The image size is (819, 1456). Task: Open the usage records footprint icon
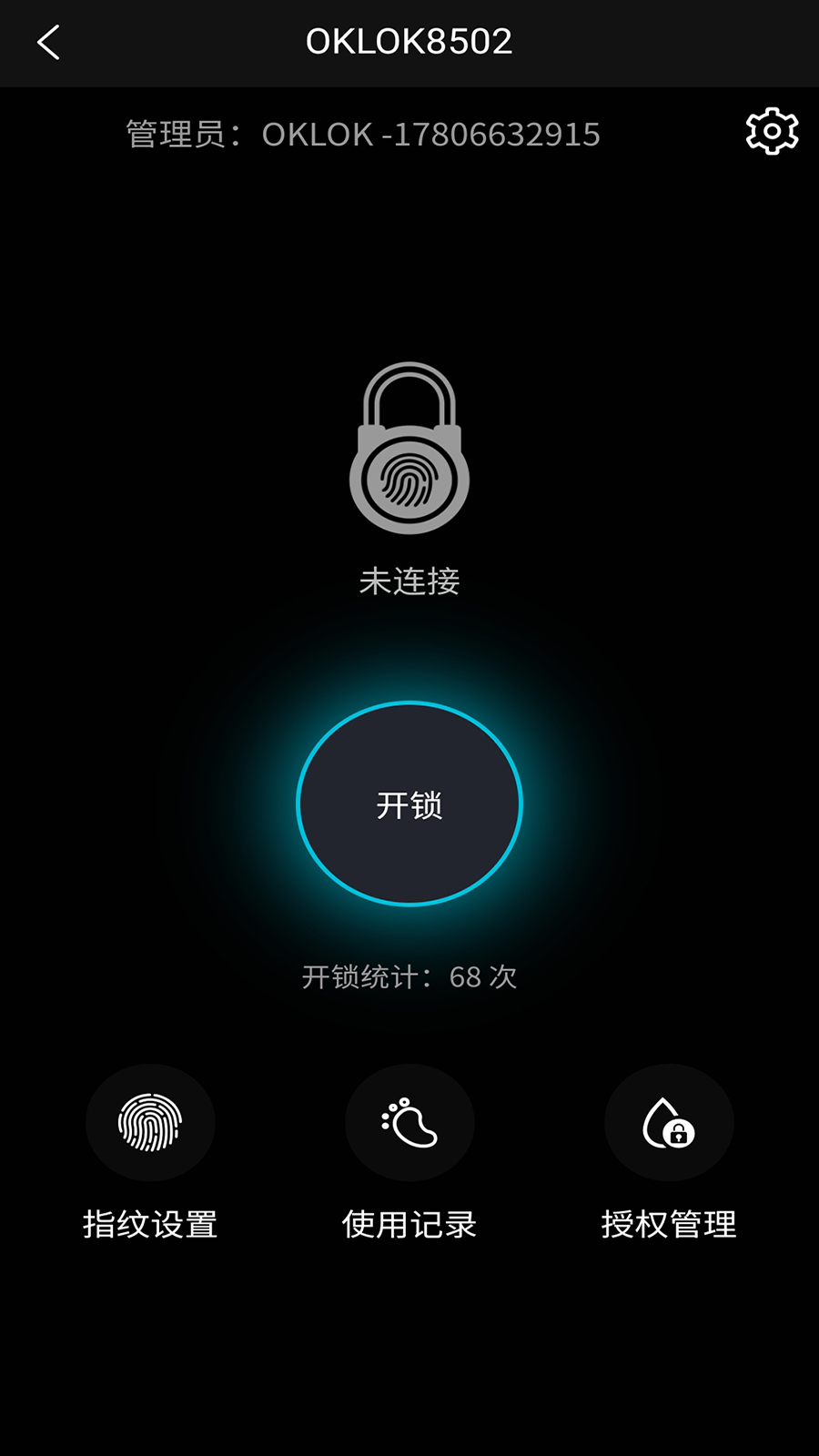click(x=409, y=1123)
